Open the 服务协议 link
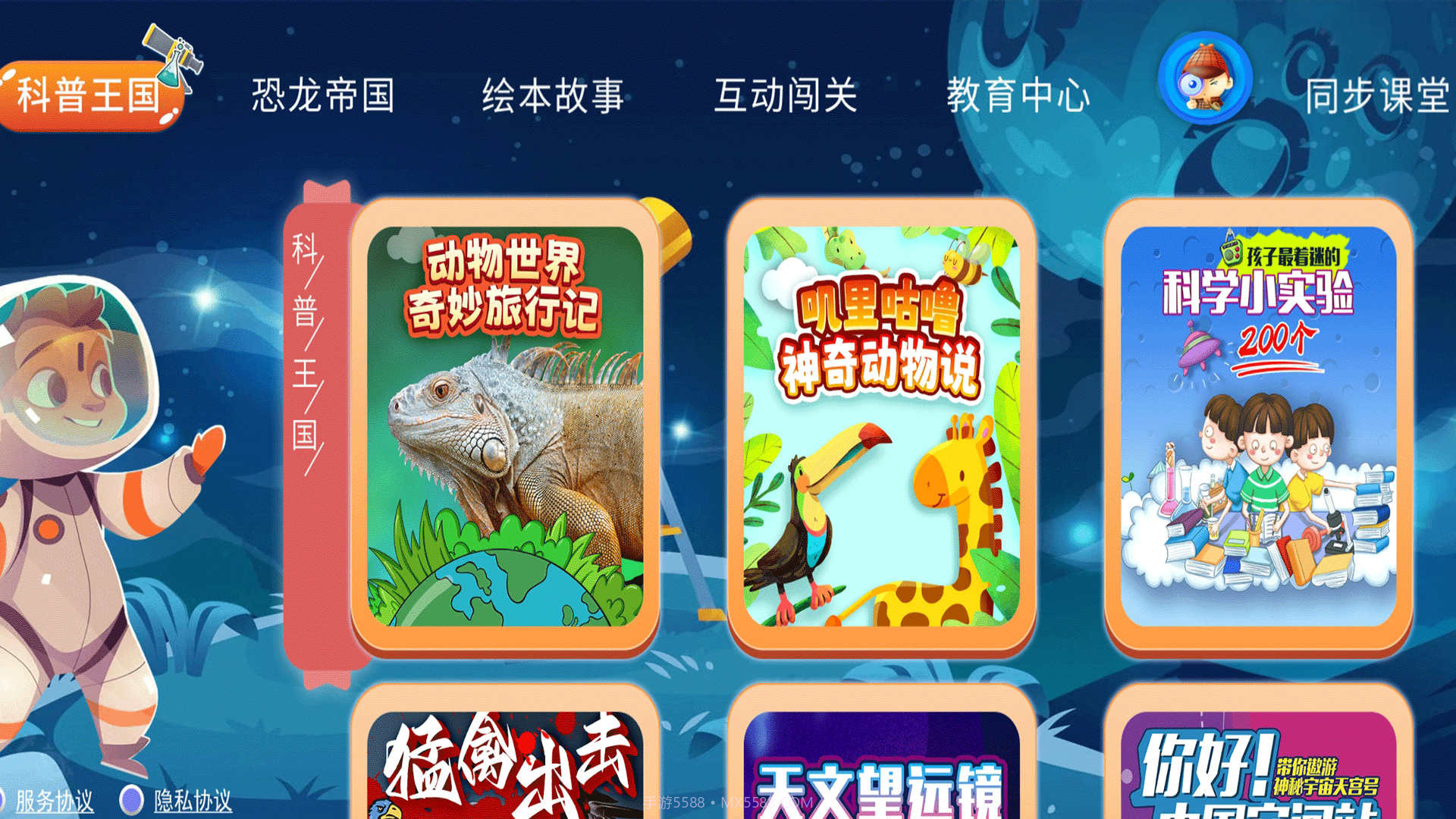The height and width of the screenshot is (819, 1456). (55, 801)
